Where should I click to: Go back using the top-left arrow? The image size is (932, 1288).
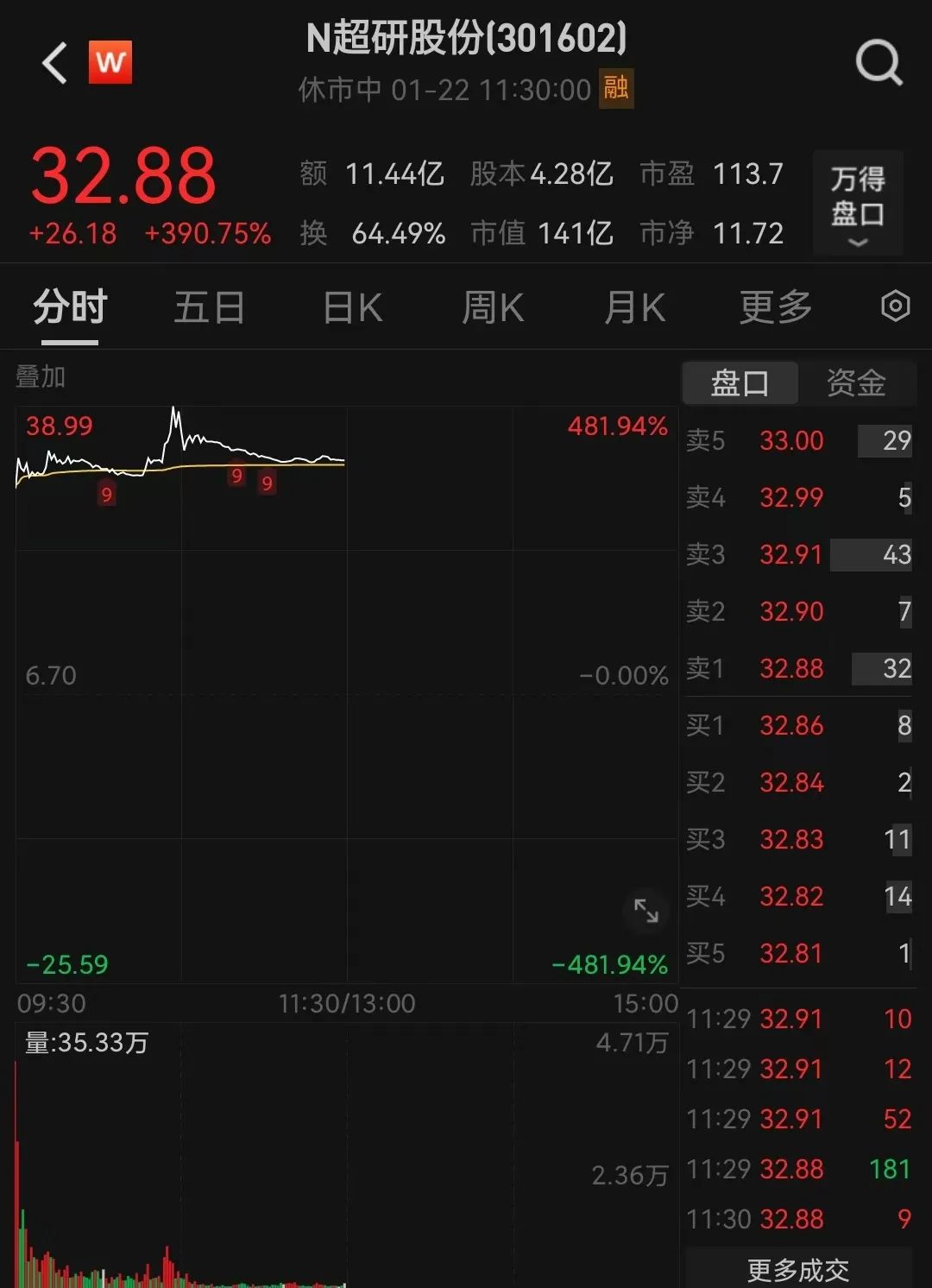(x=55, y=62)
